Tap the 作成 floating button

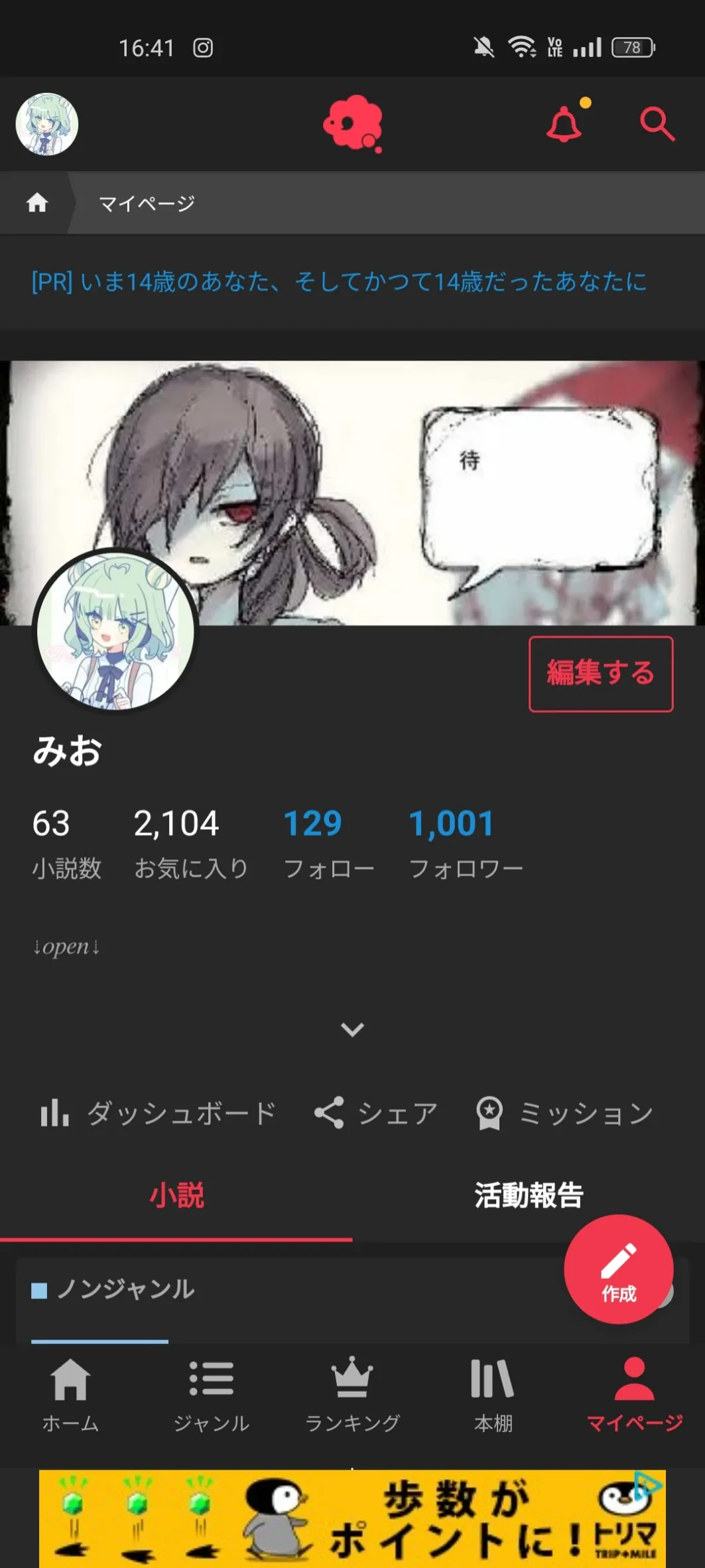[618, 1269]
